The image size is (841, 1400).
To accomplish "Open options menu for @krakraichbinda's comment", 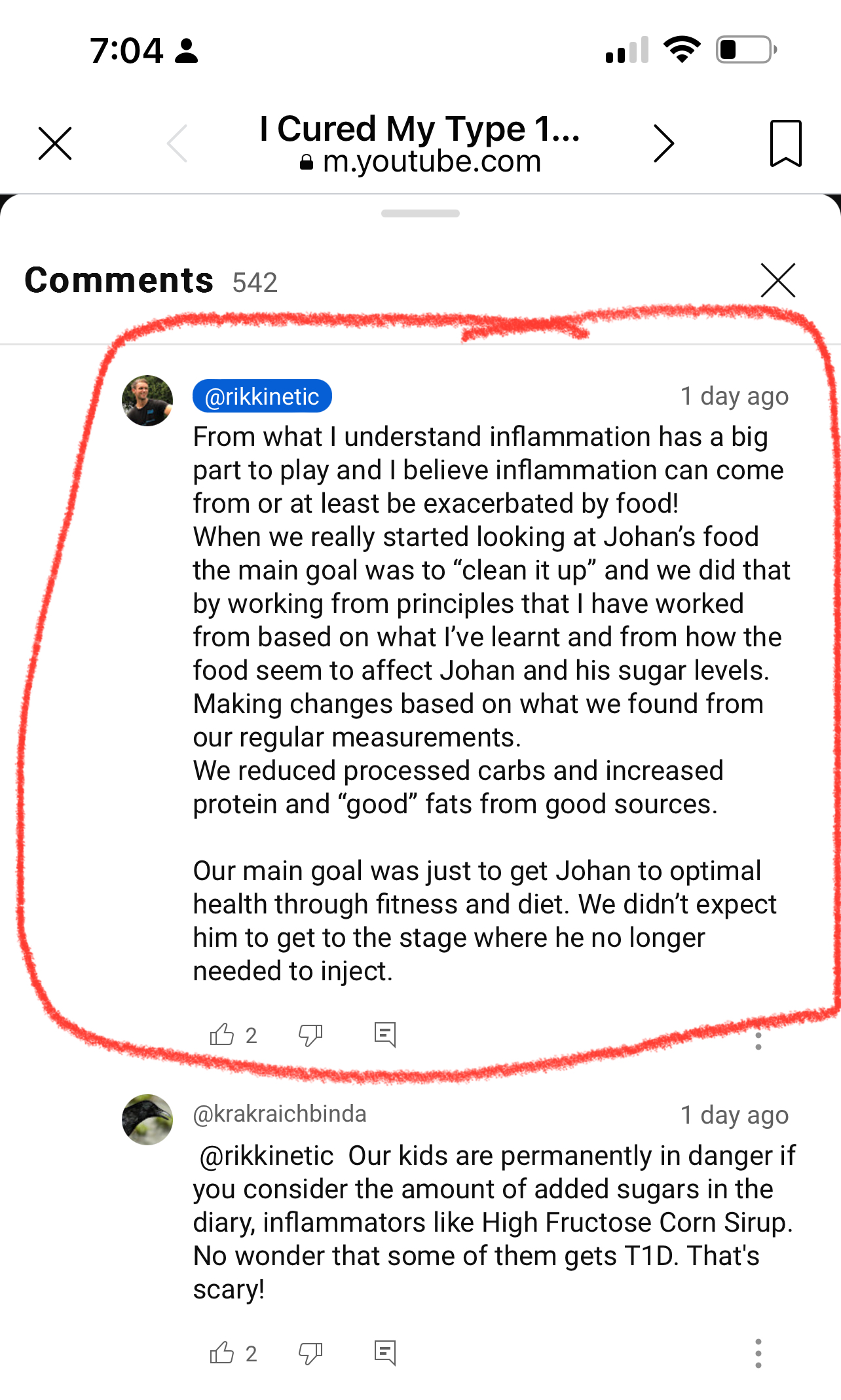I will (x=758, y=1353).
